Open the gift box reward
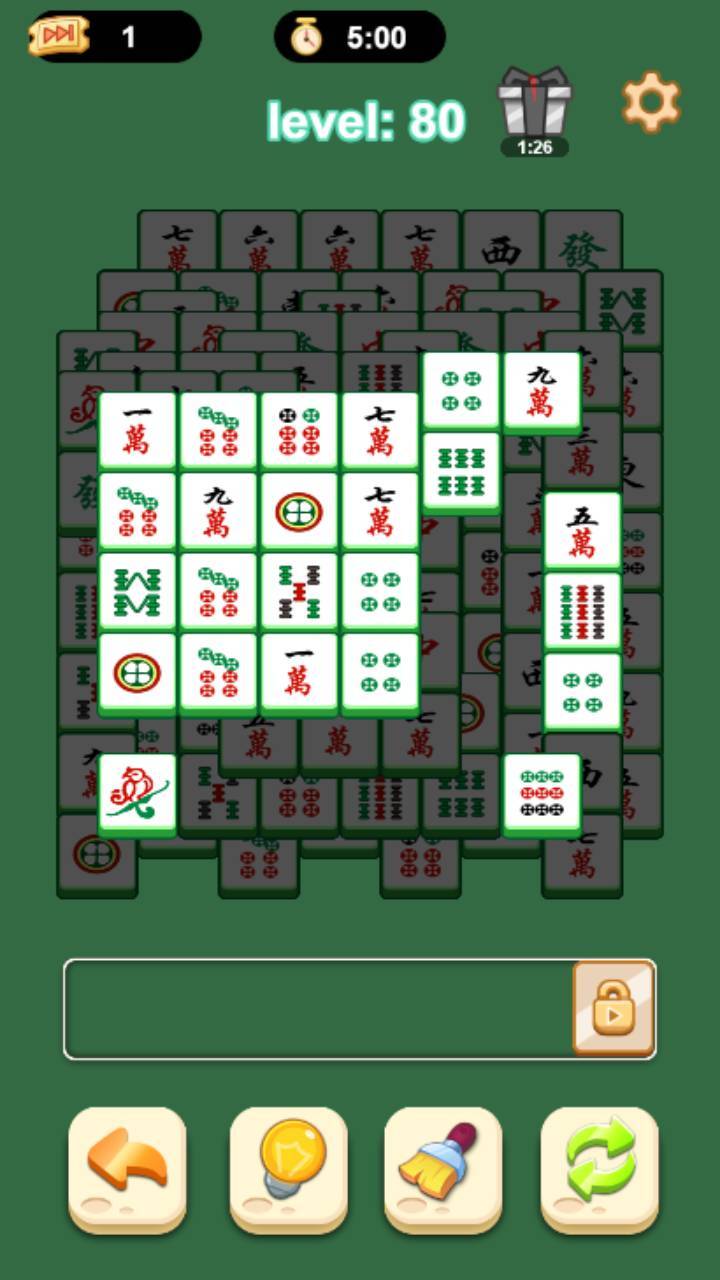720x1280 pixels. pyautogui.click(x=535, y=104)
